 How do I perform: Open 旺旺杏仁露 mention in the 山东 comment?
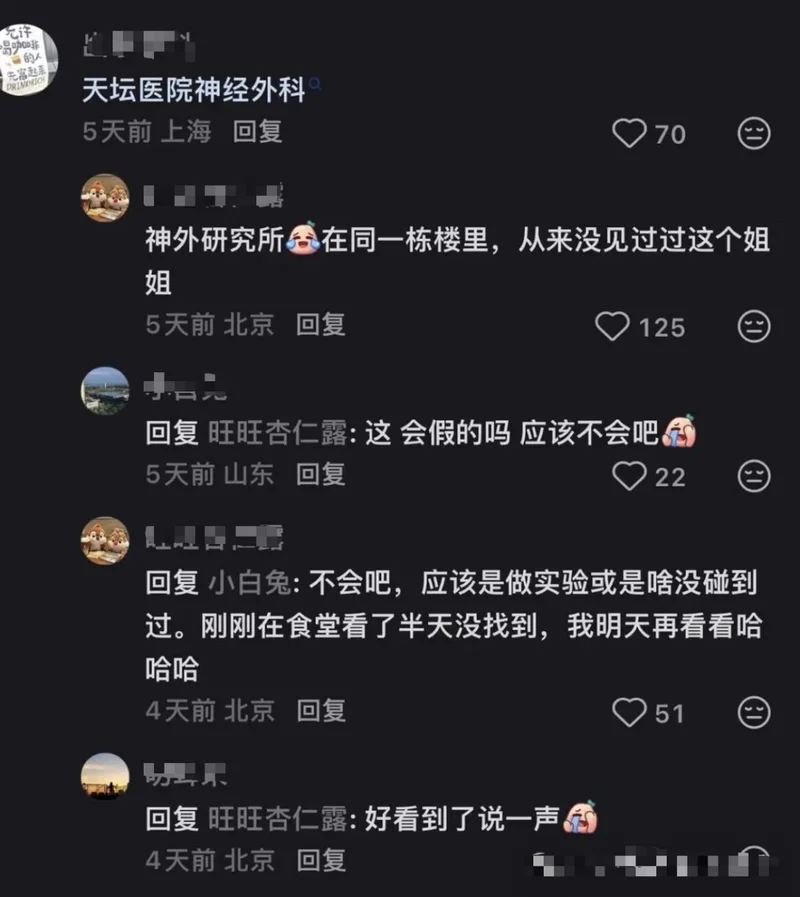coord(278,433)
